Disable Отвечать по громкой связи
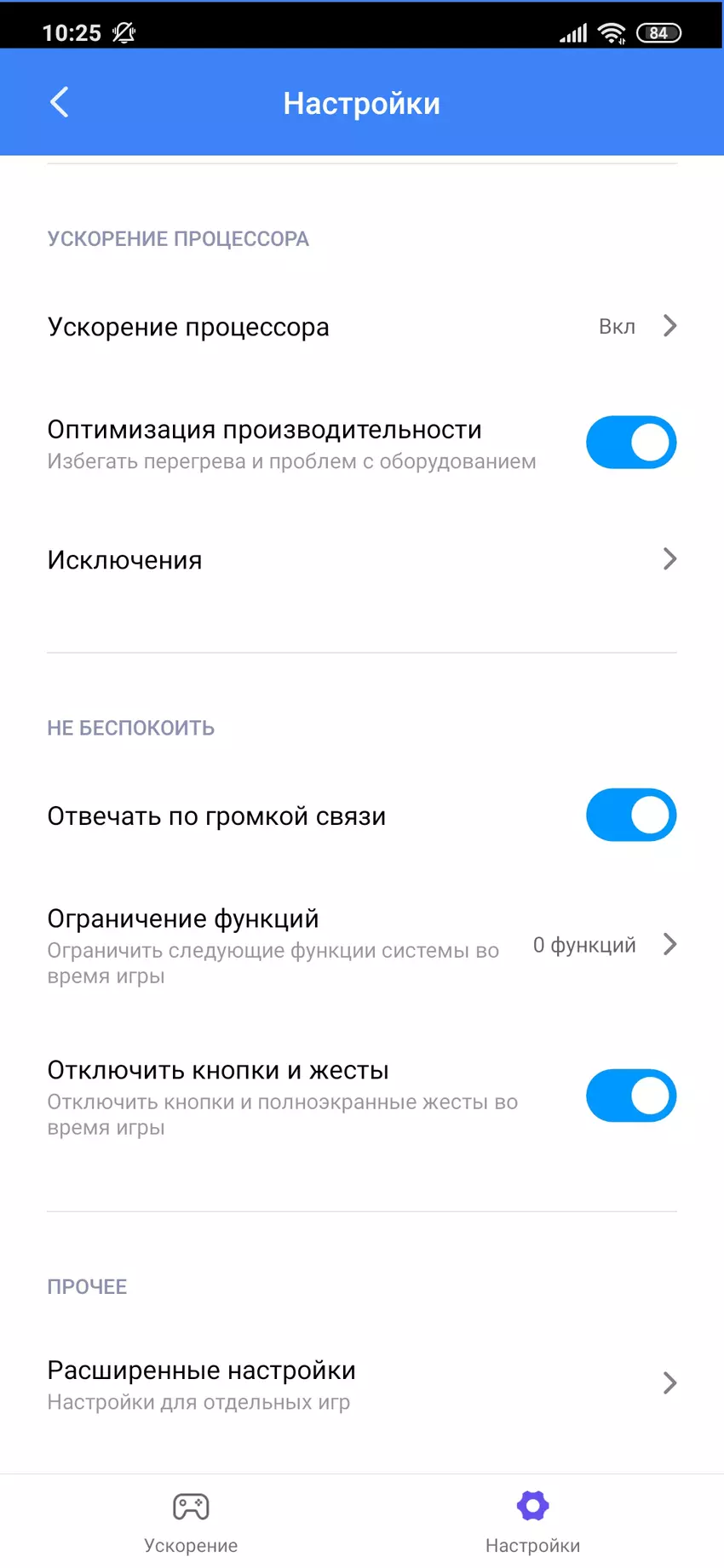The height and width of the screenshot is (1568, 724). (x=630, y=815)
